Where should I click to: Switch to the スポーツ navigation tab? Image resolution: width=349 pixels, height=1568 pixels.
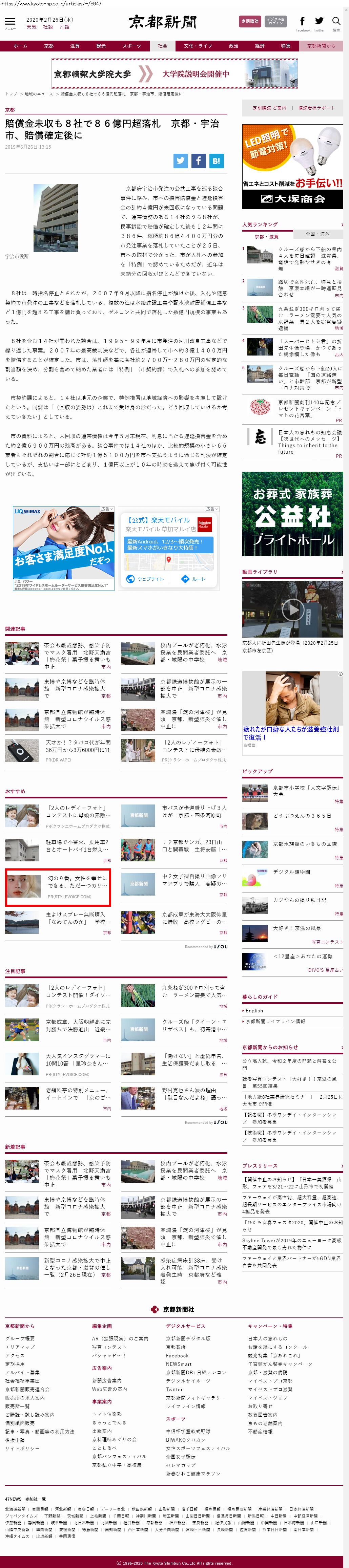pyautogui.click(x=131, y=46)
